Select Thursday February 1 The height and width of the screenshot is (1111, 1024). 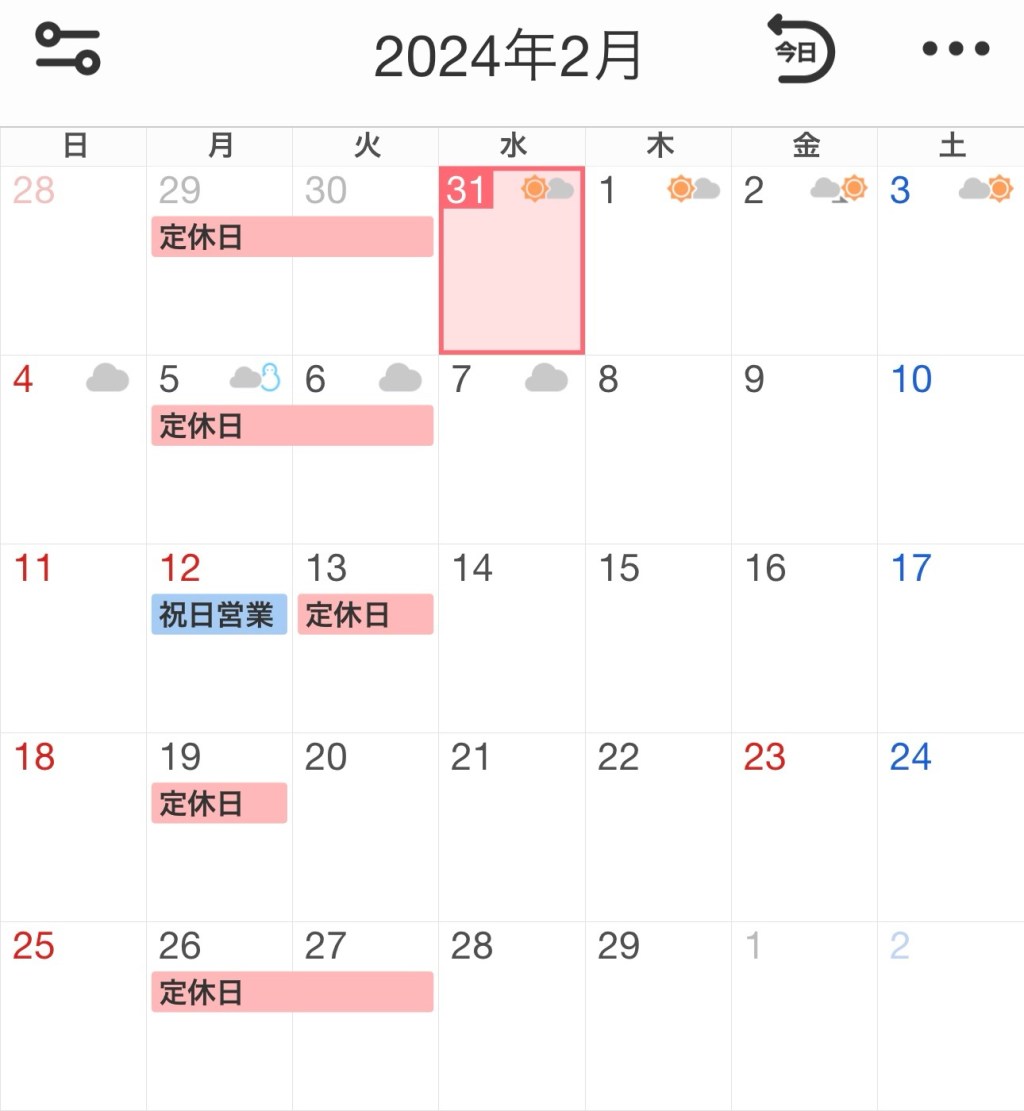[658, 262]
